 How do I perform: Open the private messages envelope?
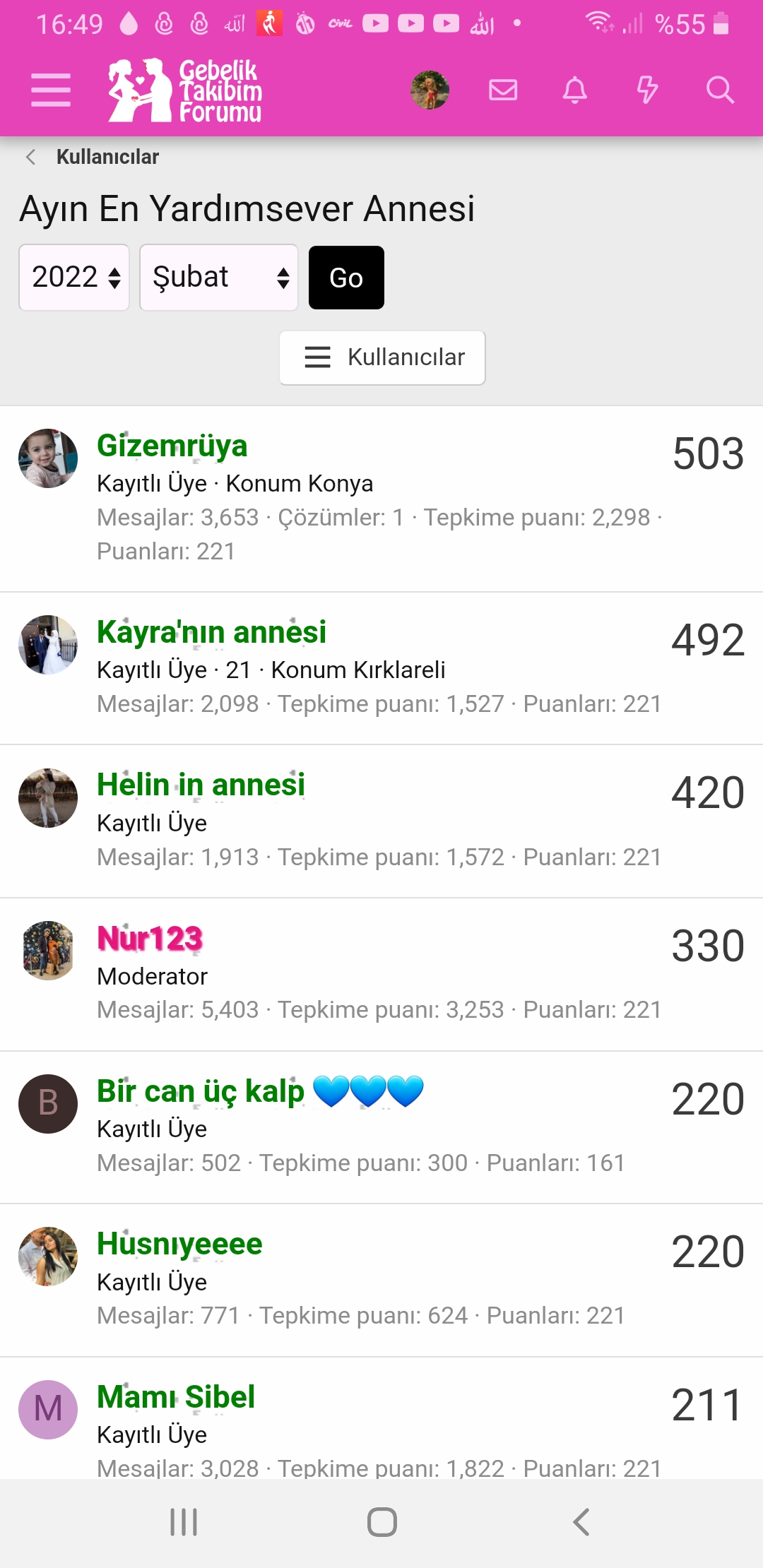503,90
